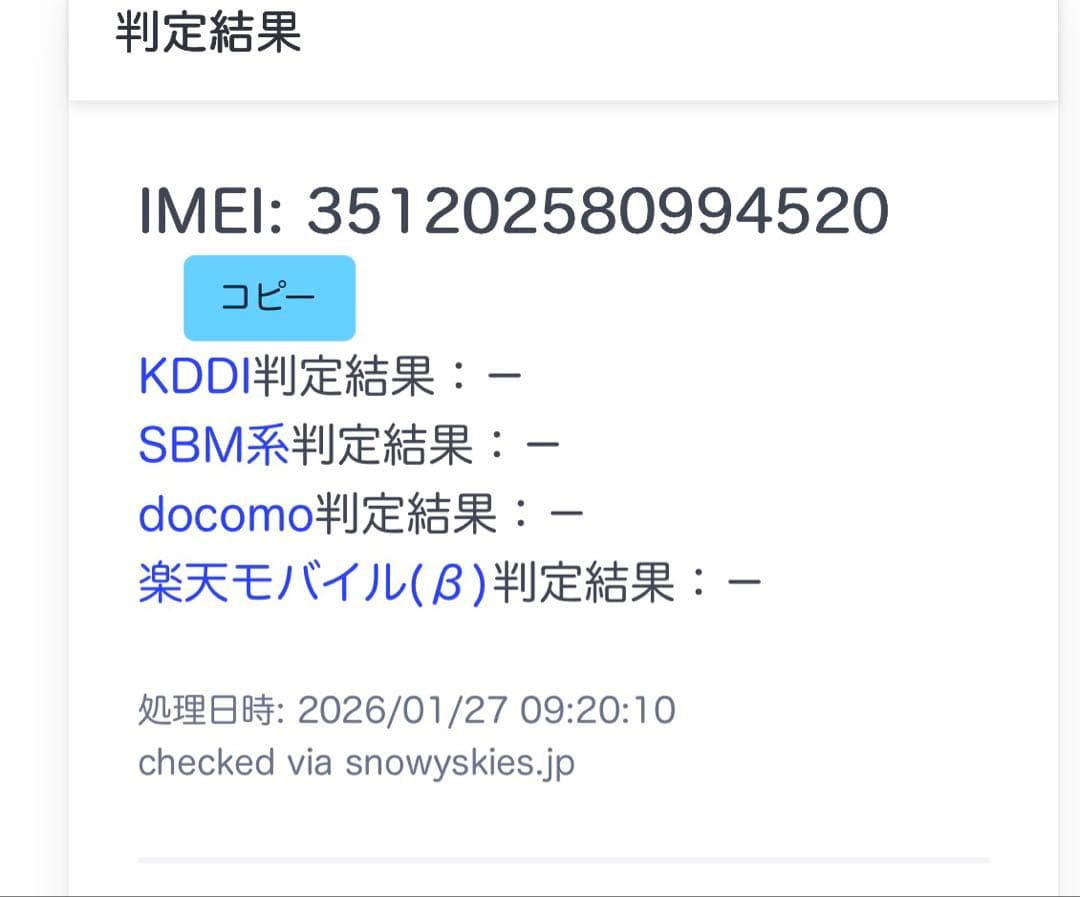Tap the コピー button to copy IMEI

(x=269, y=298)
